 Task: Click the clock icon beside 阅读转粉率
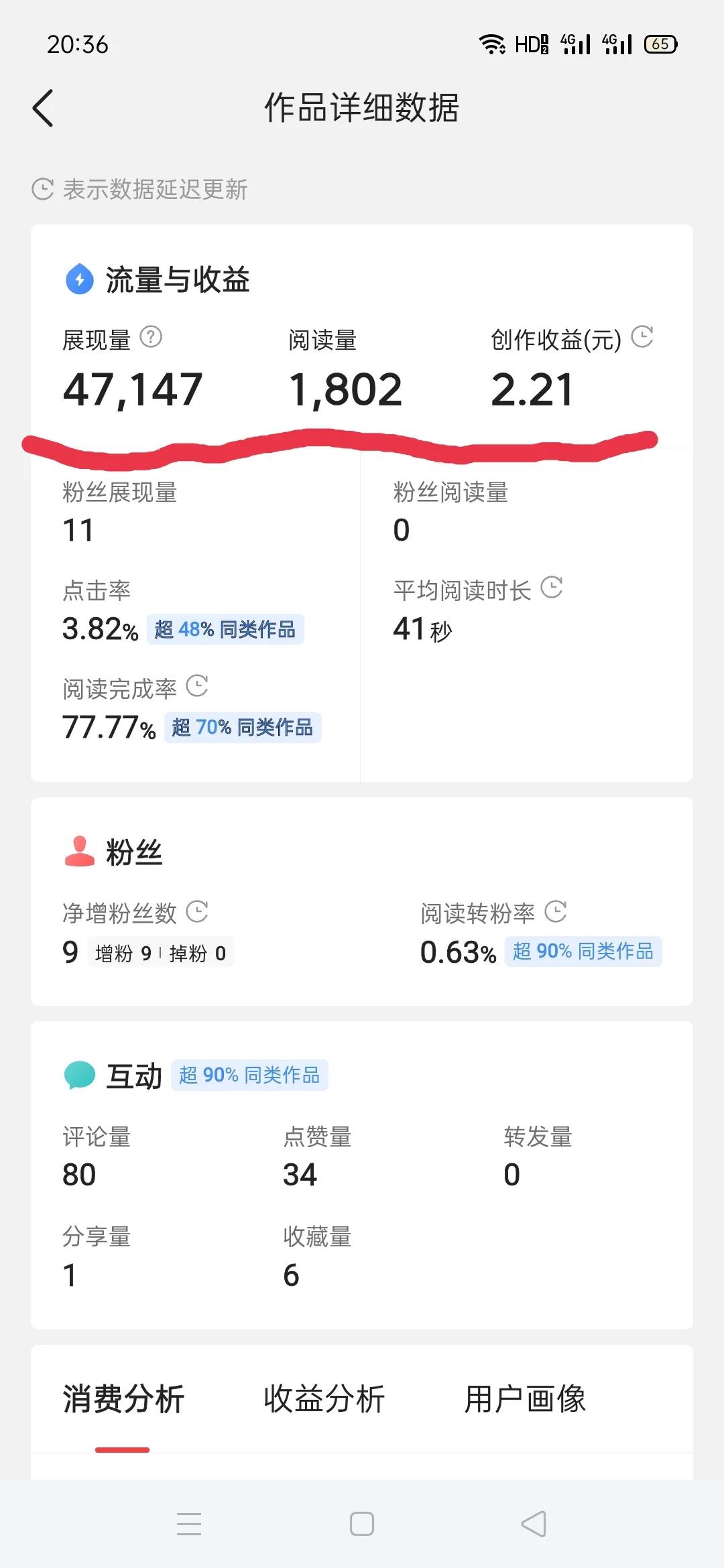(555, 911)
